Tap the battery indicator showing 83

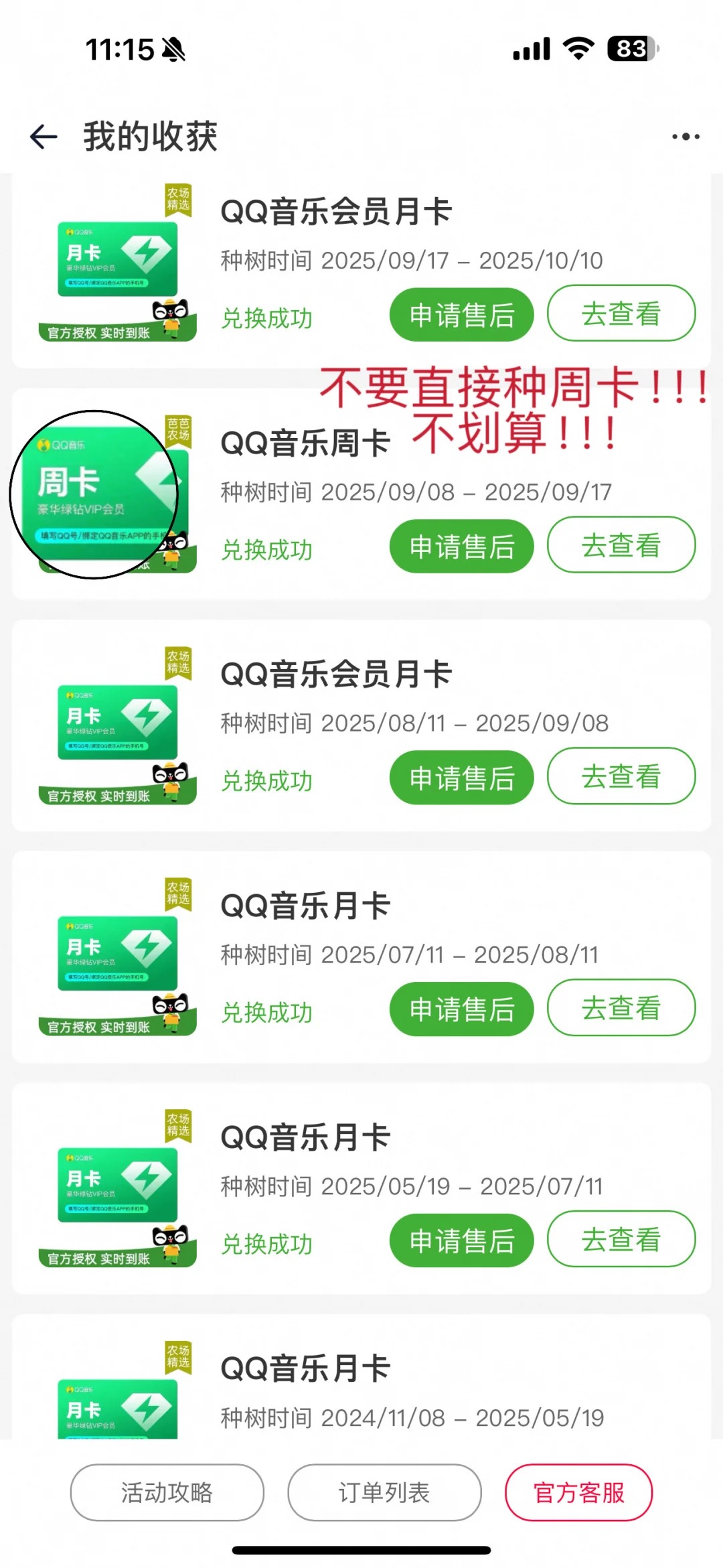point(628,49)
